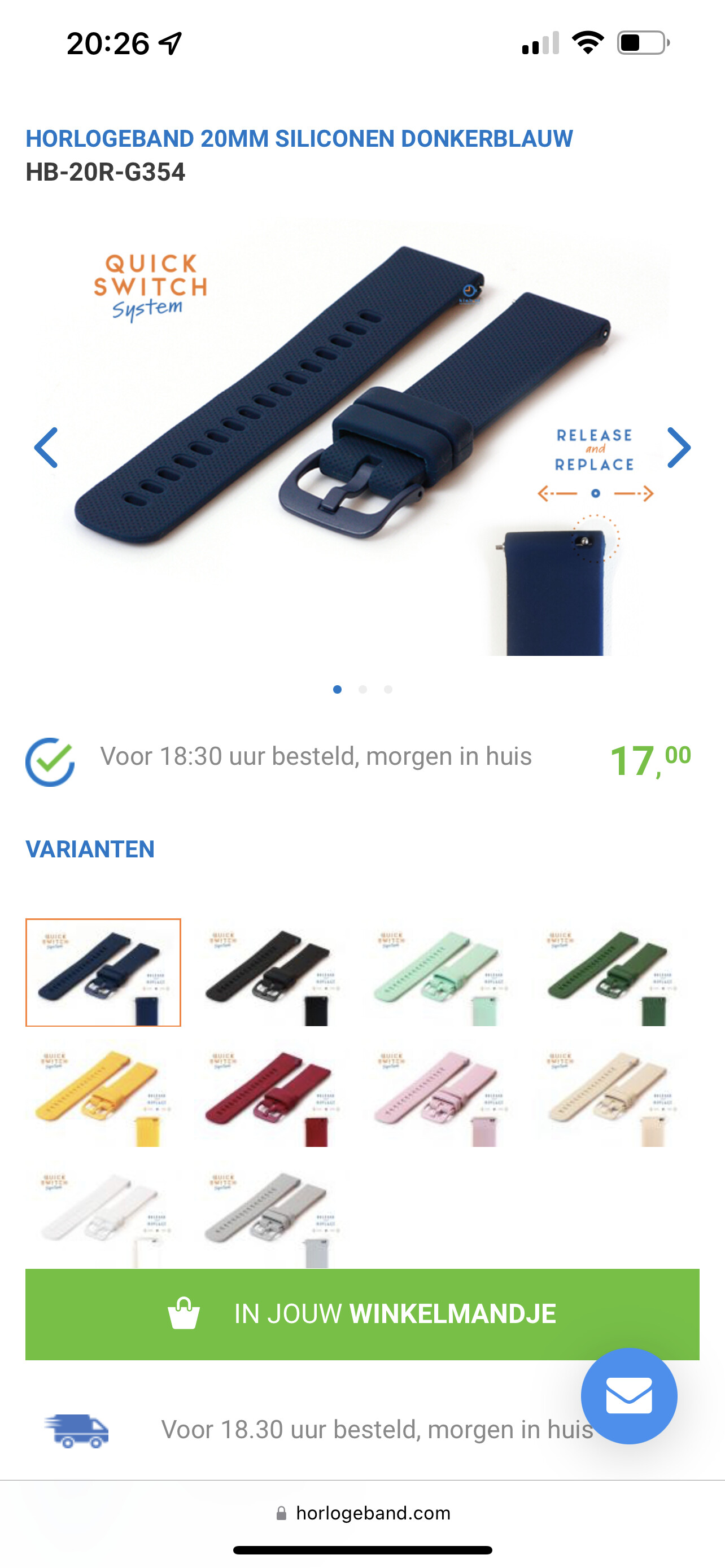
Task: Choose the mint green band variant
Action: coord(440,973)
